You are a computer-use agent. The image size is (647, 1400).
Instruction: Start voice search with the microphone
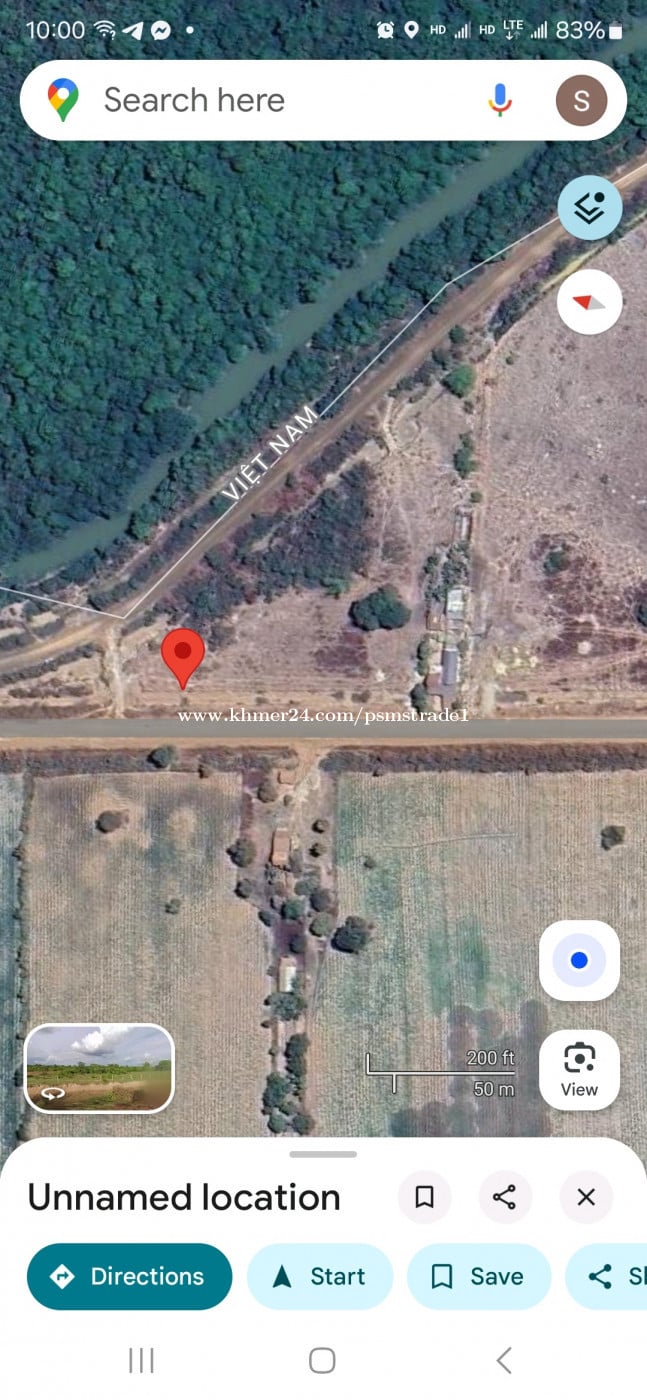coord(500,100)
